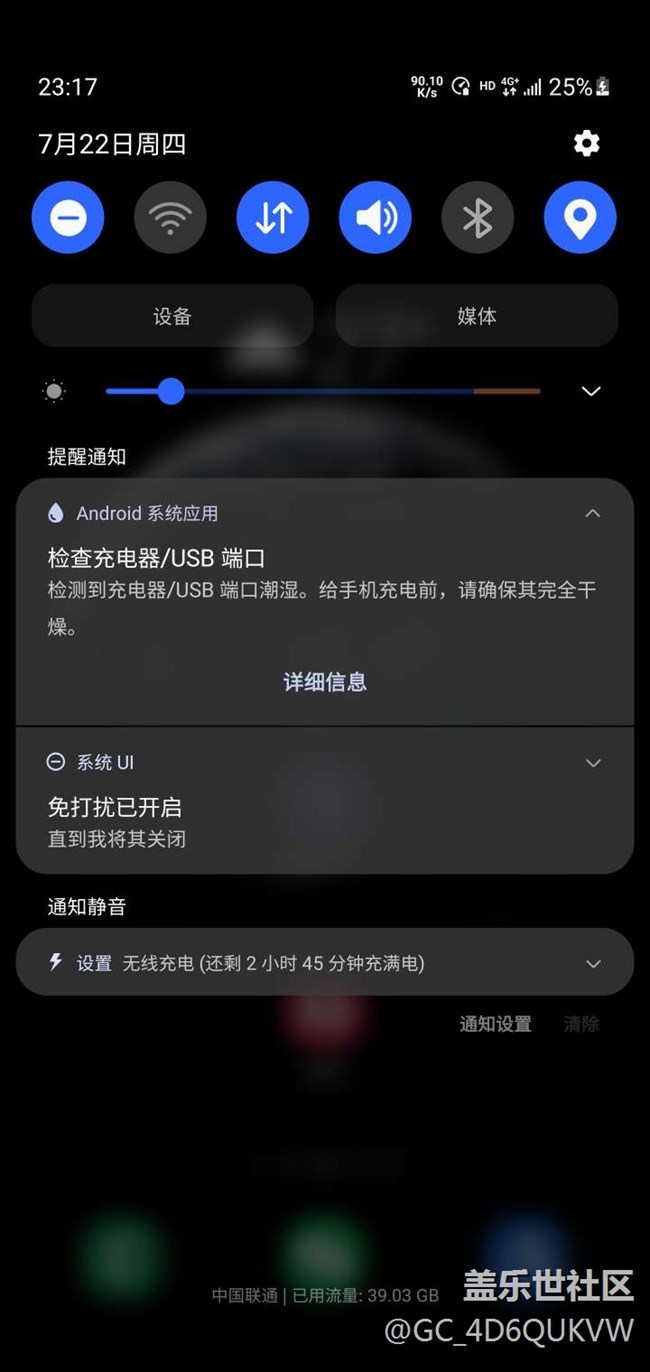This screenshot has height=1372, width=650.
Task: Tap 清除 to clear notifications
Action: (581, 1024)
